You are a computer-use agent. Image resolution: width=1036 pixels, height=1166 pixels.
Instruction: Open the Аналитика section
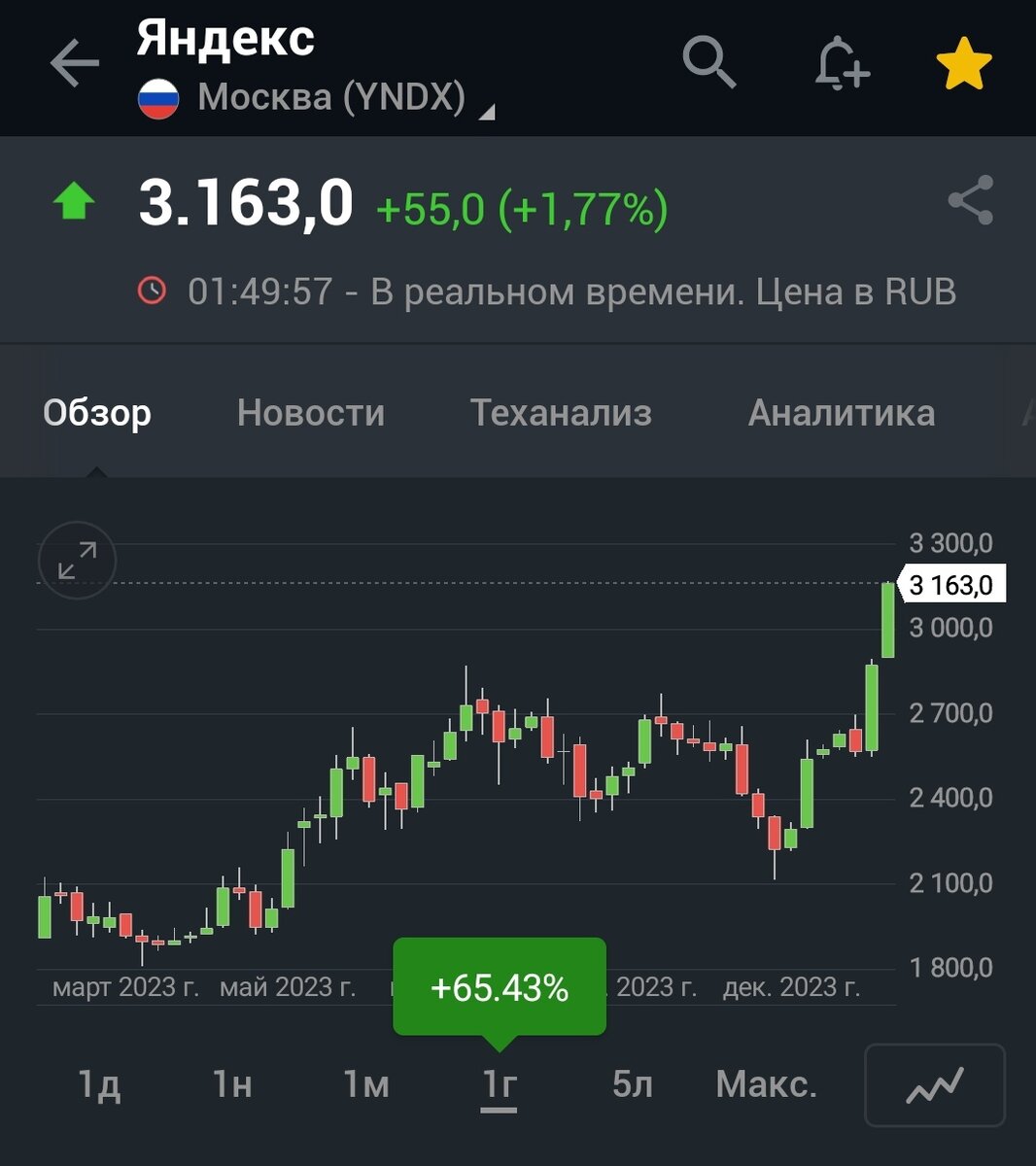point(842,413)
